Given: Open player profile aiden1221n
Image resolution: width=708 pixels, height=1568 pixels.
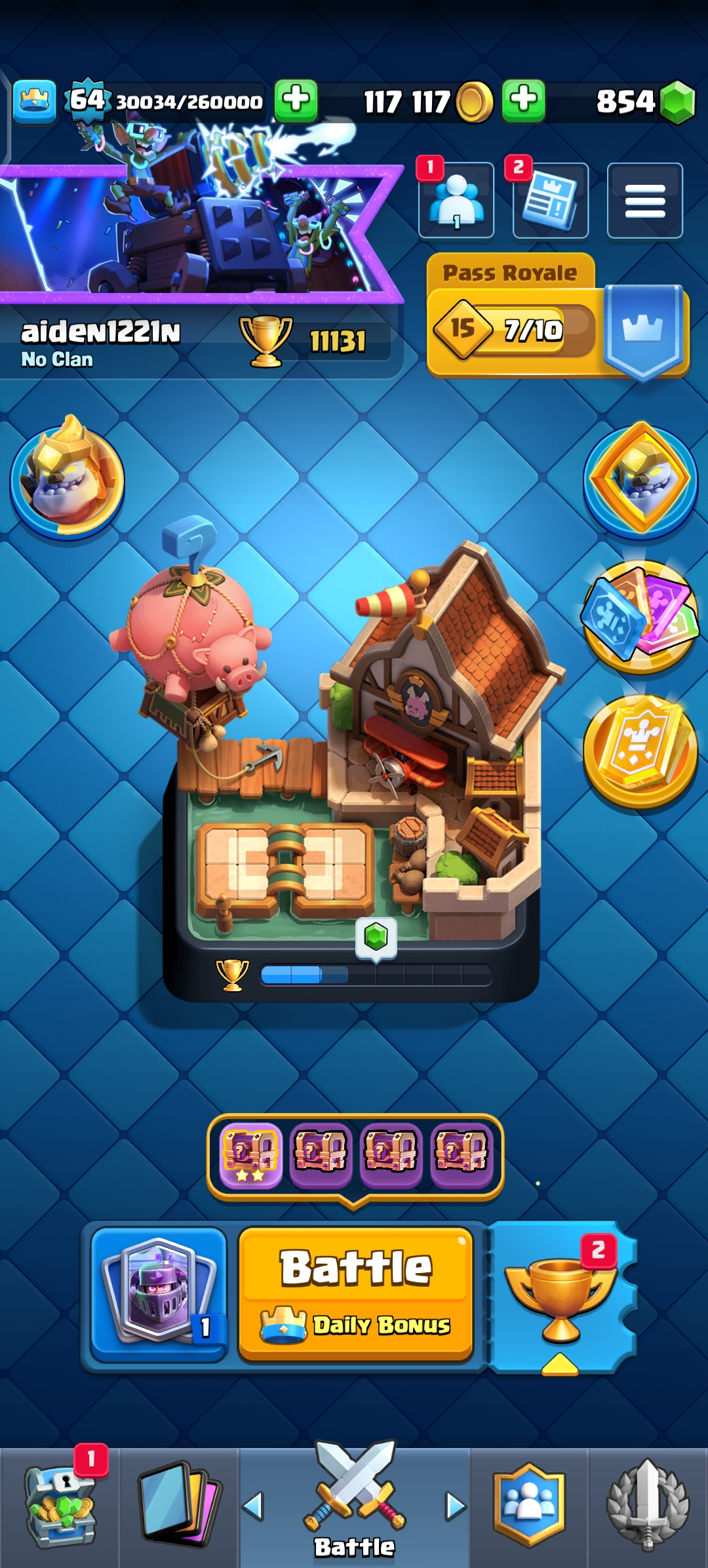Looking at the screenshot, I should coord(101,332).
